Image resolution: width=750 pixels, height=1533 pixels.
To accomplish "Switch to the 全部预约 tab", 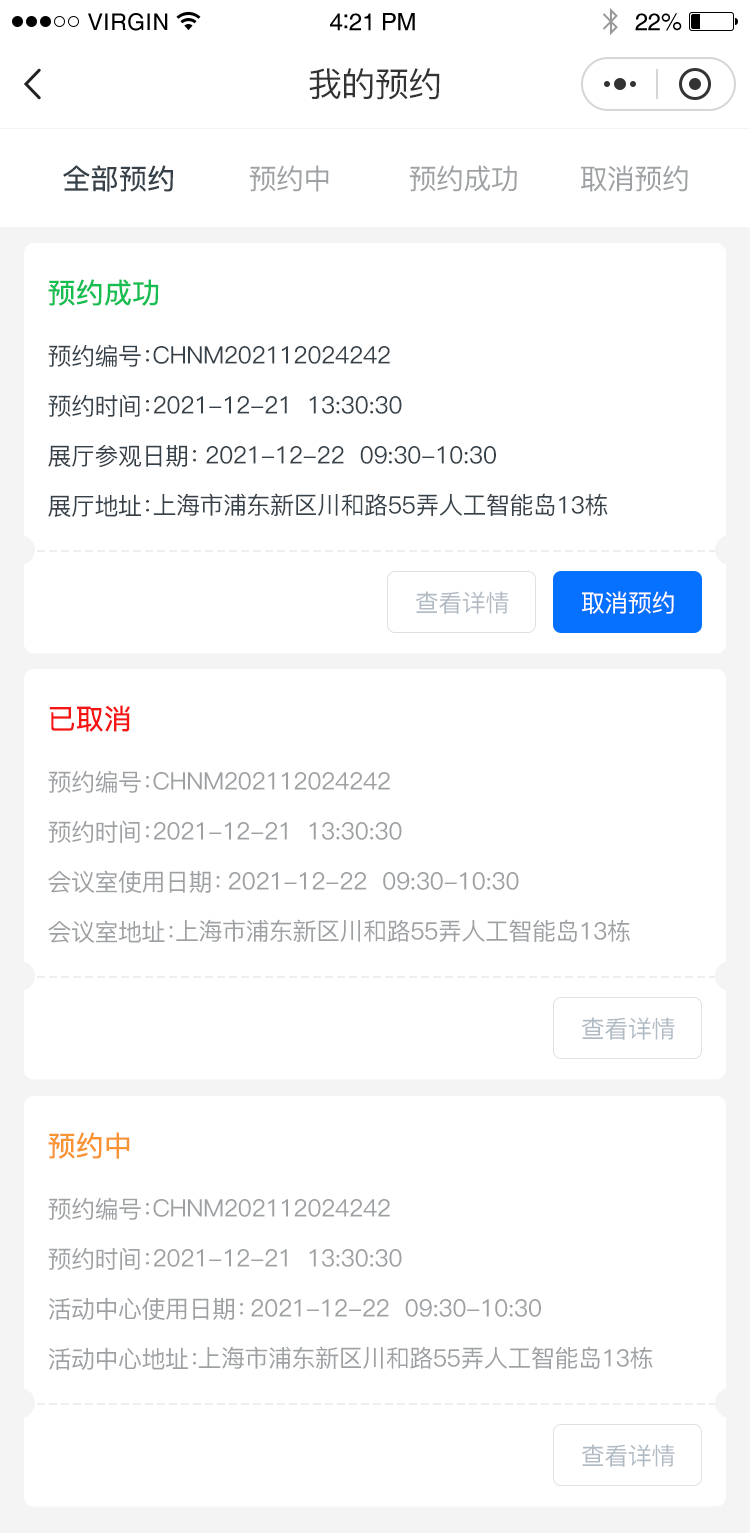I will pyautogui.click(x=119, y=179).
